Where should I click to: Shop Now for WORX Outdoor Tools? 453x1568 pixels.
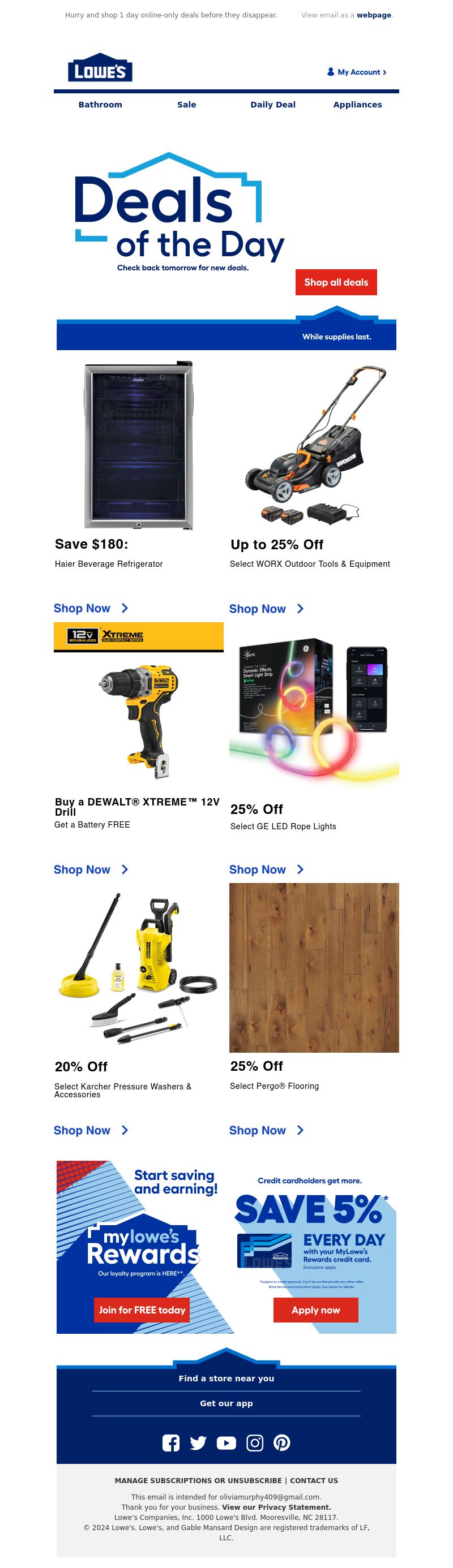pos(266,609)
